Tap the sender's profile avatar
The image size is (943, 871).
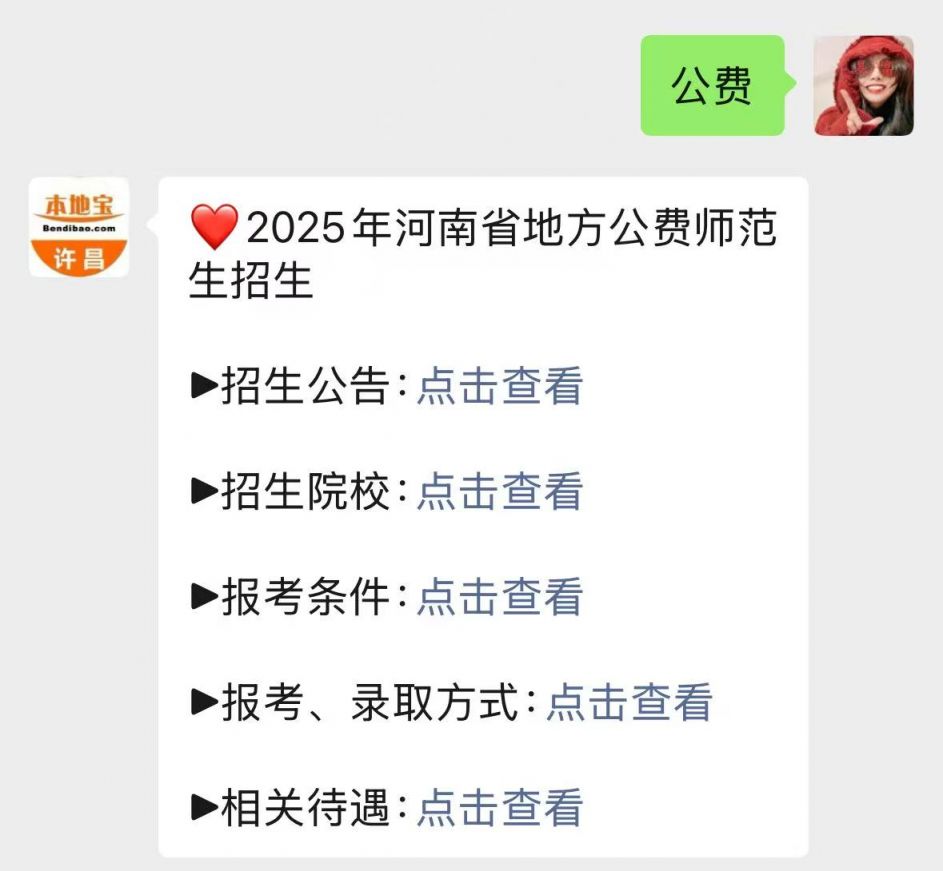coord(863,85)
